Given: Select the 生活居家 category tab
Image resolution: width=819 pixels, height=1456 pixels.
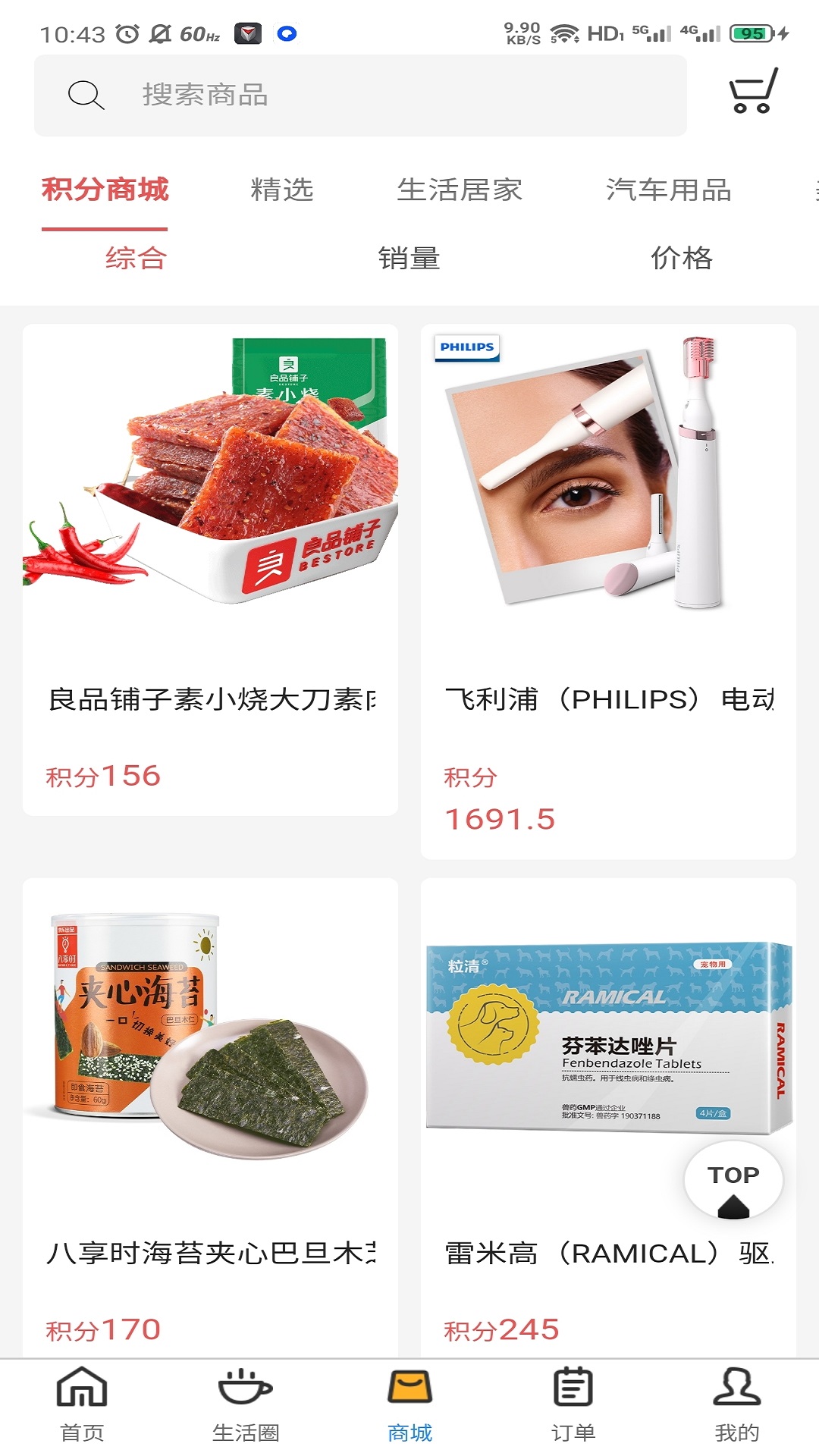Looking at the screenshot, I should [x=460, y=190].
